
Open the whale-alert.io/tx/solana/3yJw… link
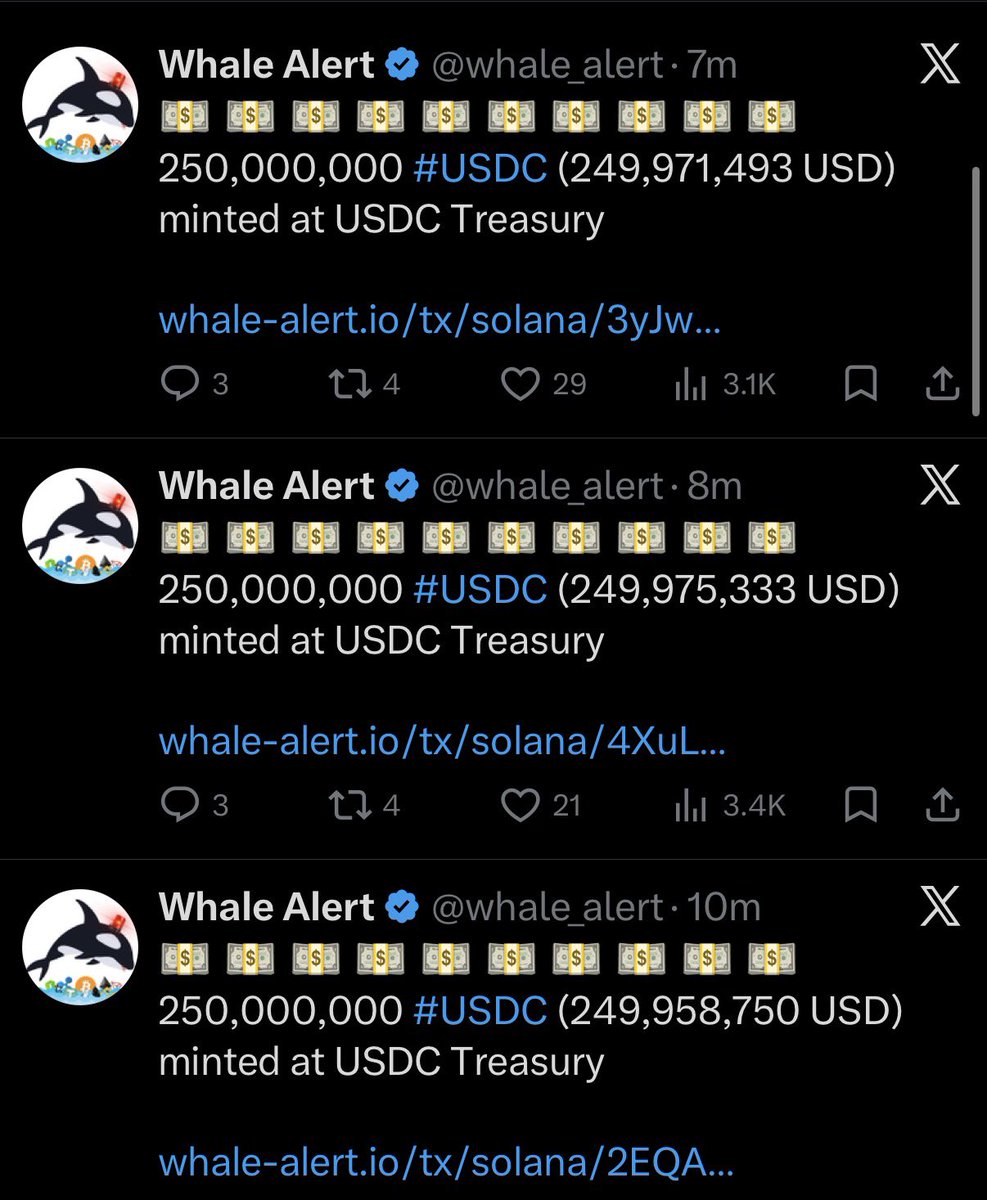click(x=440, y=321)
